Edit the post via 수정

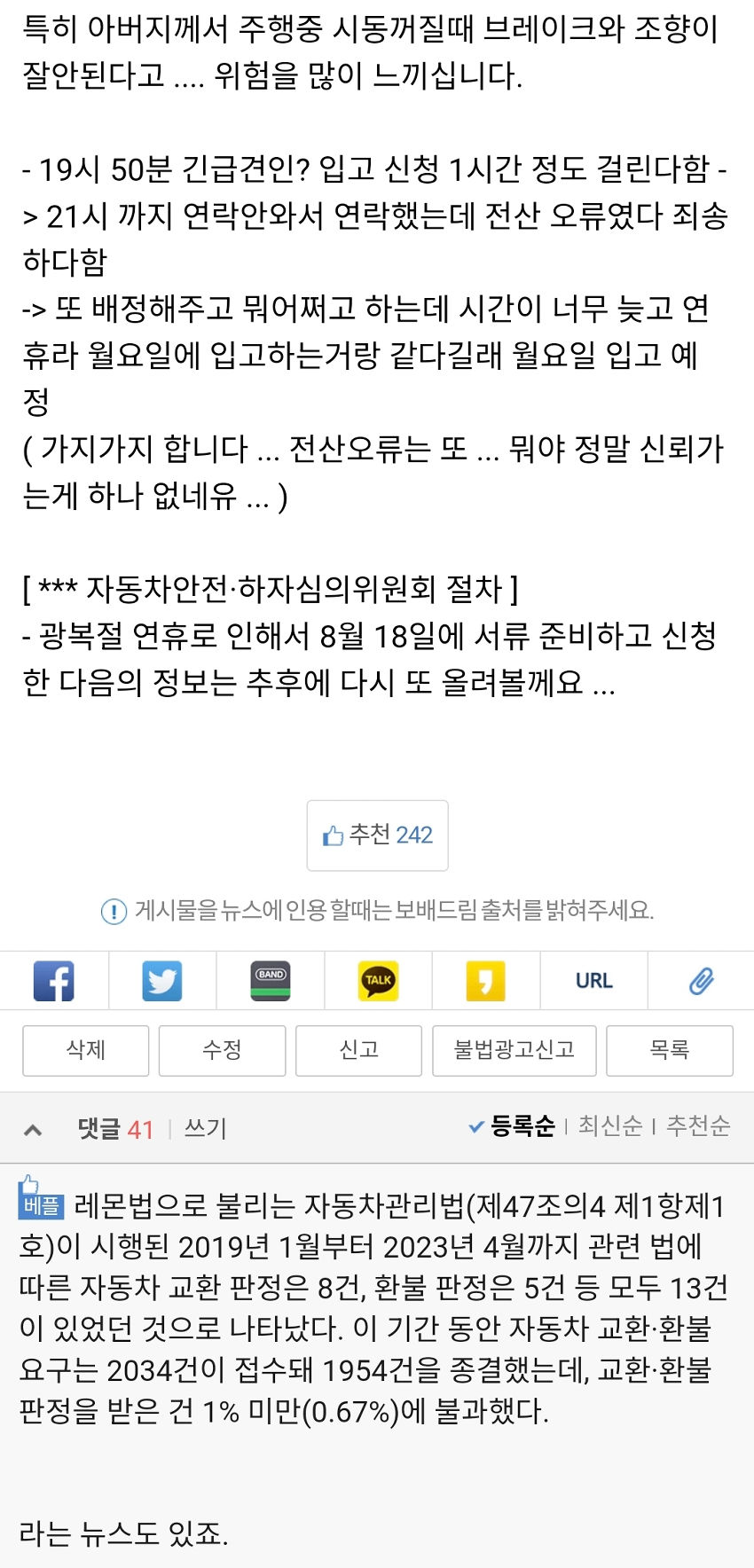coord(222,1050)
